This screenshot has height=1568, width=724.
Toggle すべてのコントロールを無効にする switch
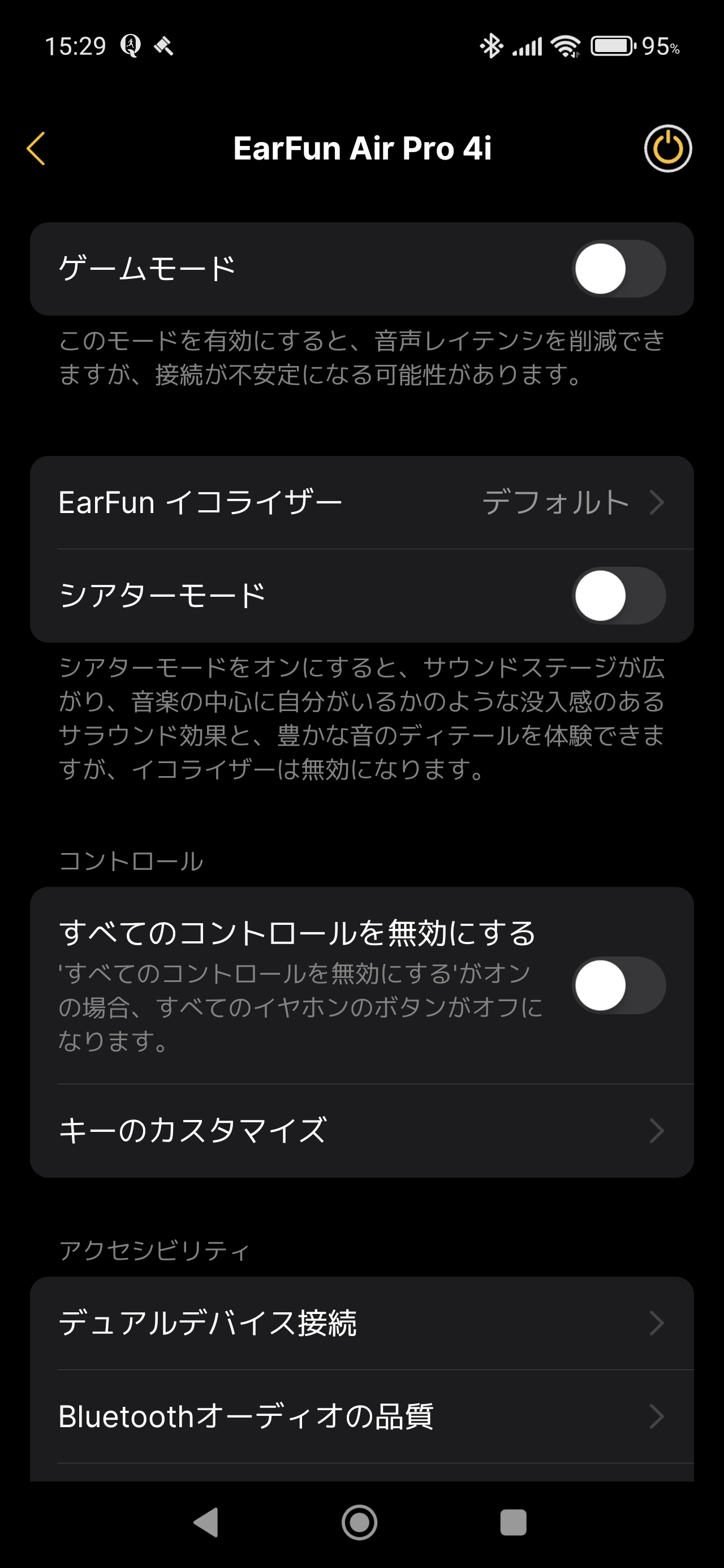coord(618,985)
